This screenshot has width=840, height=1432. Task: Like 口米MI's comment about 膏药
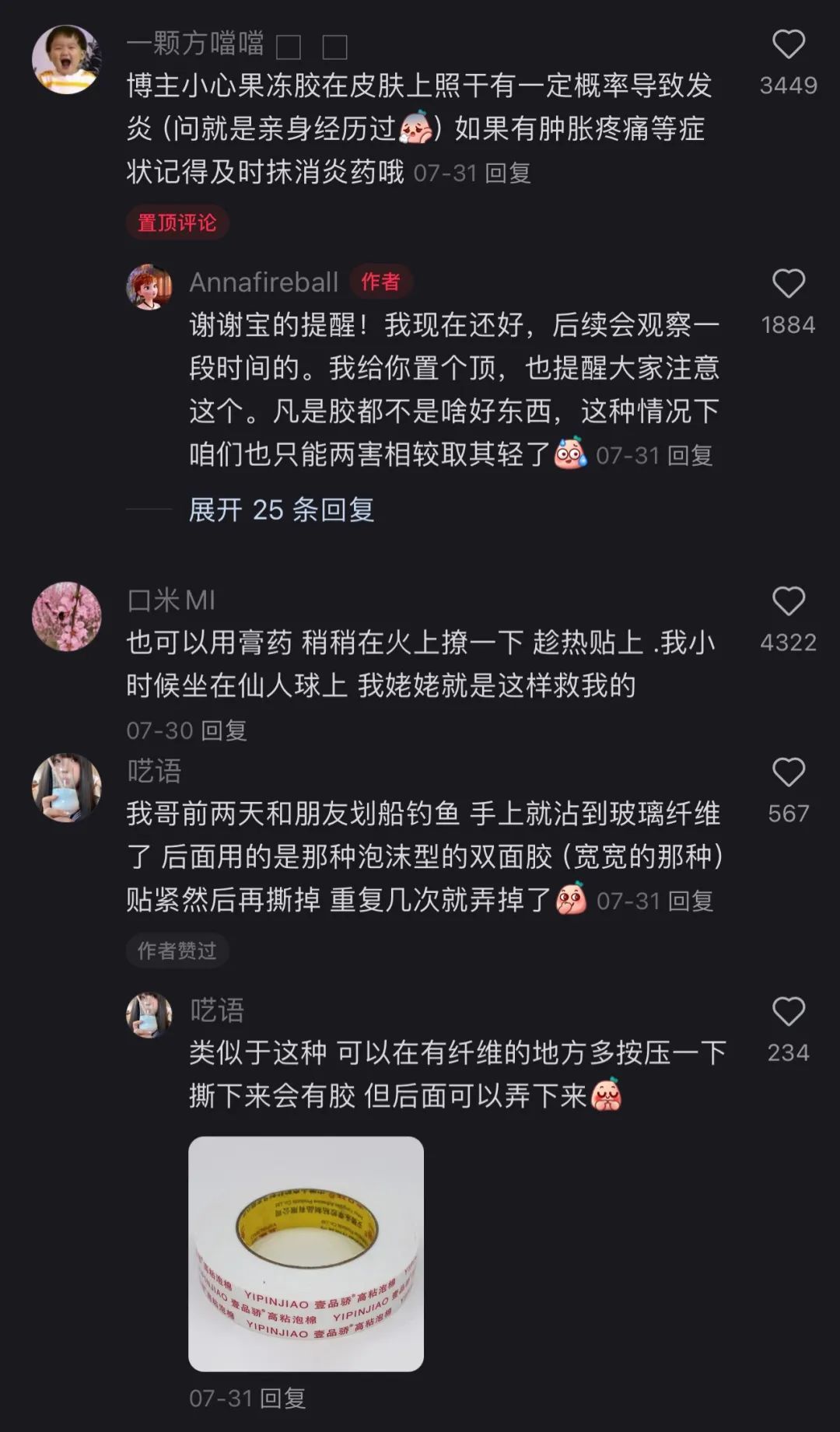pyautogui.click(x=788, y=601)
